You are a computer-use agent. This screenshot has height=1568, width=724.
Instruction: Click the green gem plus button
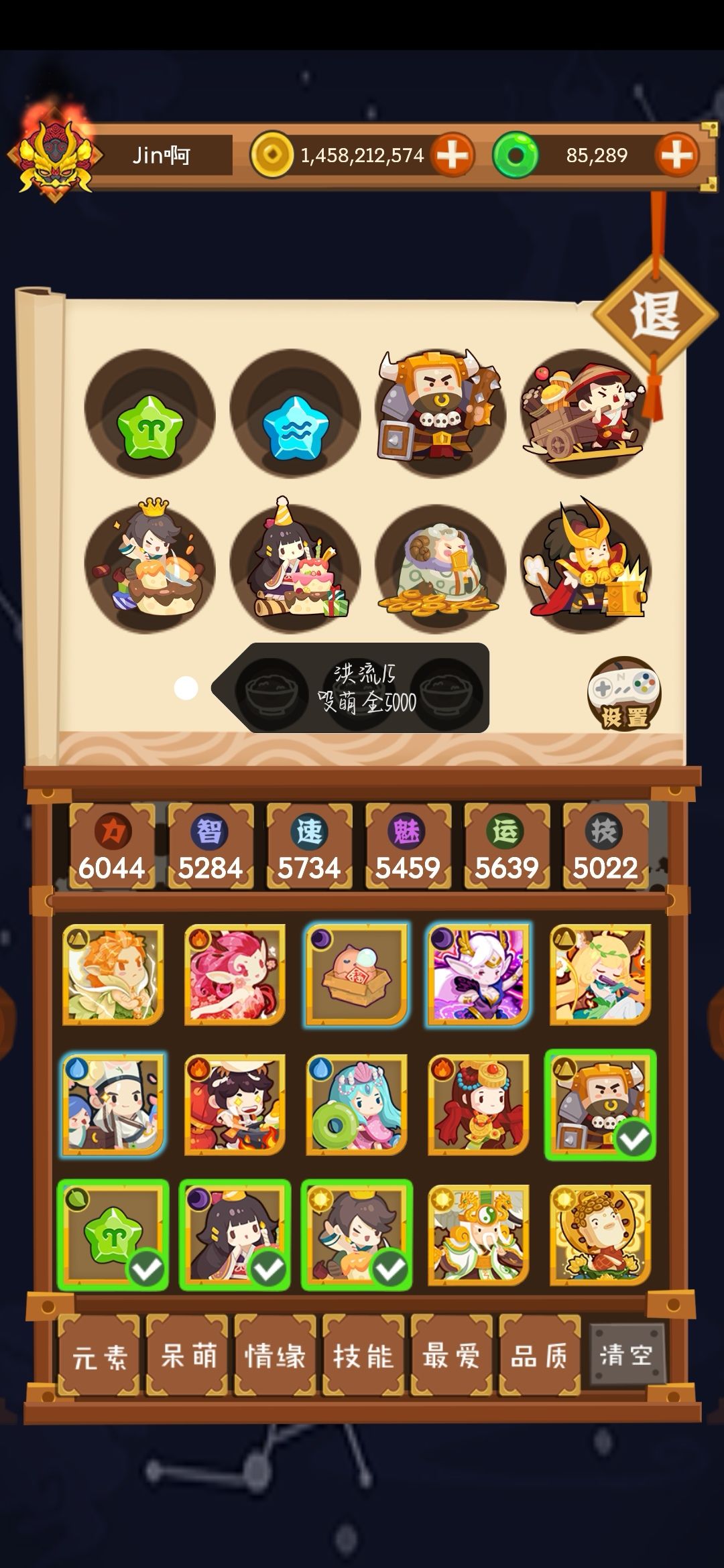[x=677, y=155]
